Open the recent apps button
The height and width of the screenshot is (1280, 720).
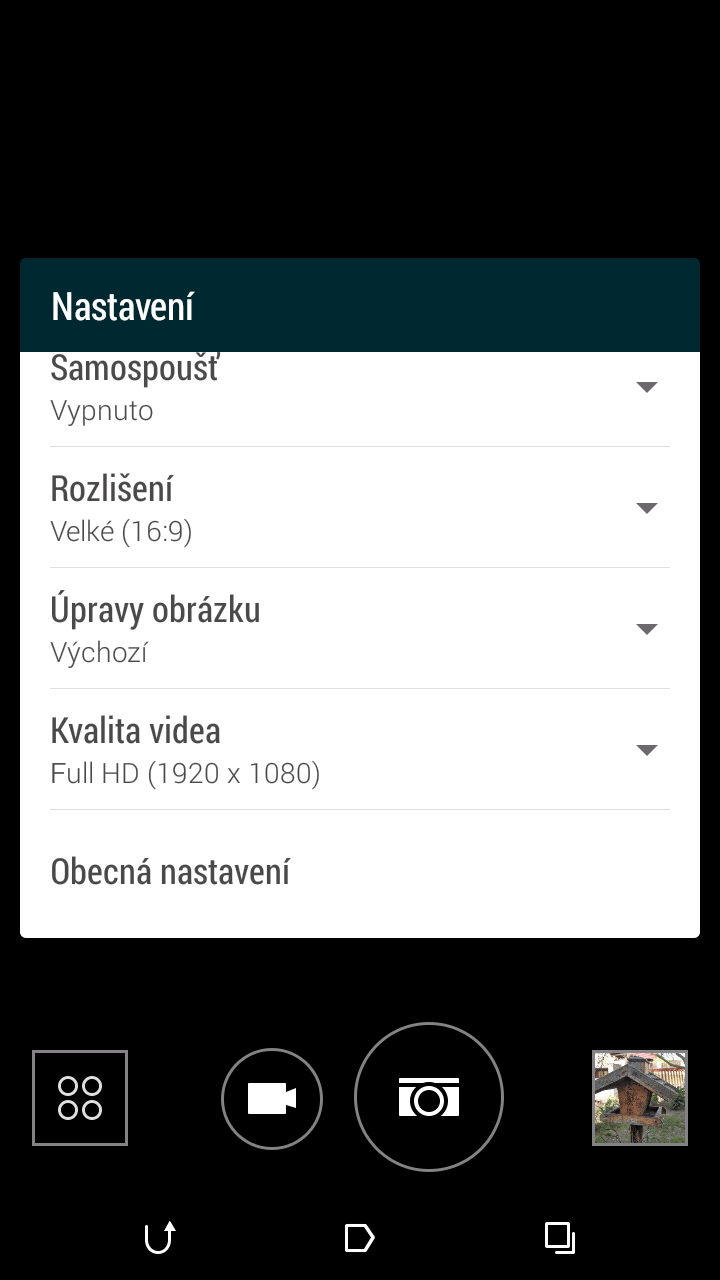coord(560,1238)
